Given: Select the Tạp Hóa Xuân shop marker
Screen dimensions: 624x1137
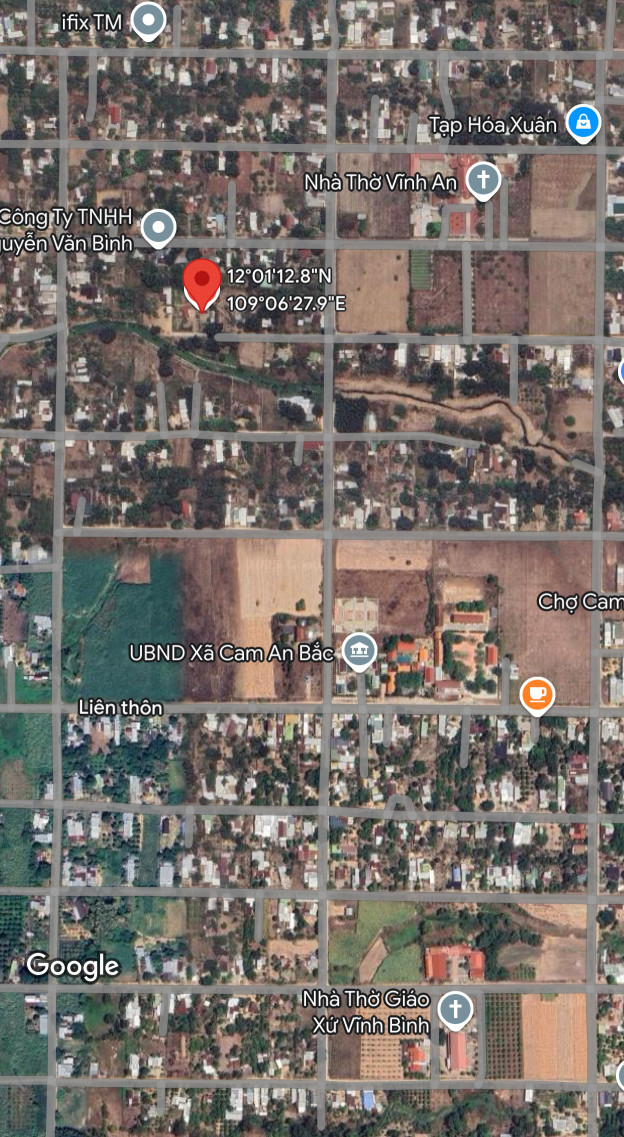Looking at the screenshot, I should click(x=583, y=124).
